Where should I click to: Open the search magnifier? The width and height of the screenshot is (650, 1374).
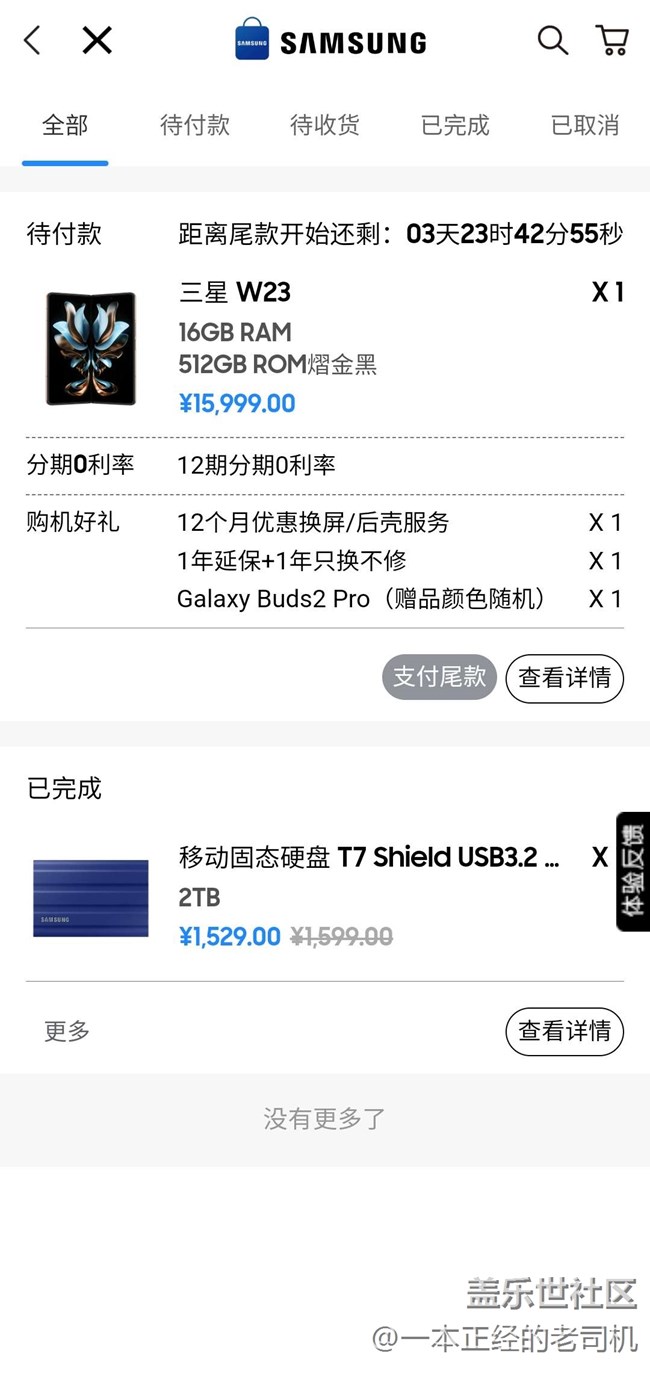coord(552,41)
